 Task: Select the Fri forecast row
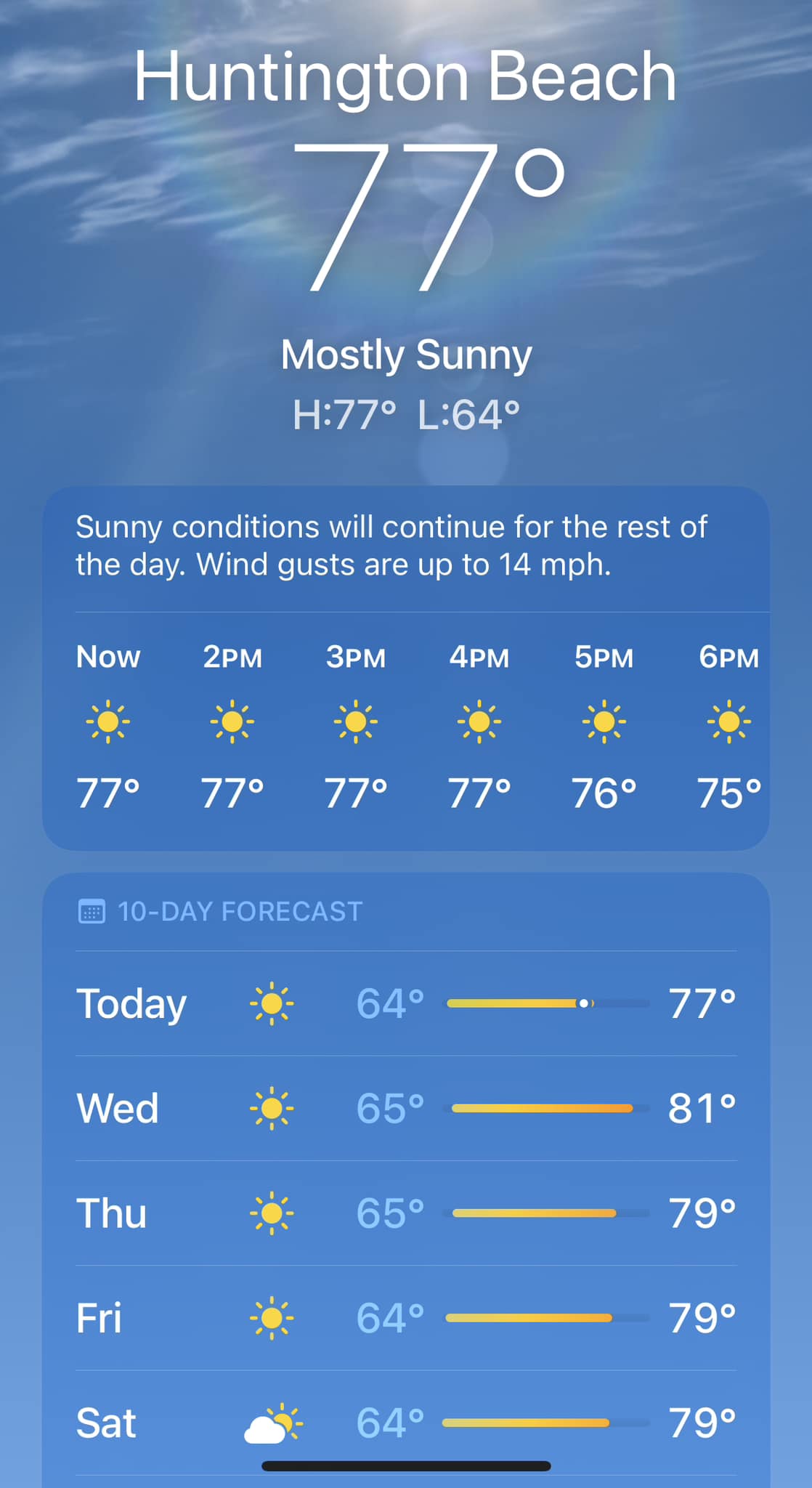(x=405, y=1317)
